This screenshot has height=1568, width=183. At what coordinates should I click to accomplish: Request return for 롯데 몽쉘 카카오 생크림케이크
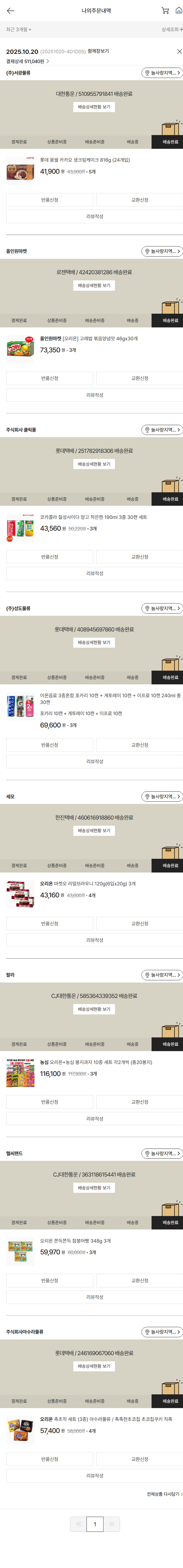click(49, 200)
